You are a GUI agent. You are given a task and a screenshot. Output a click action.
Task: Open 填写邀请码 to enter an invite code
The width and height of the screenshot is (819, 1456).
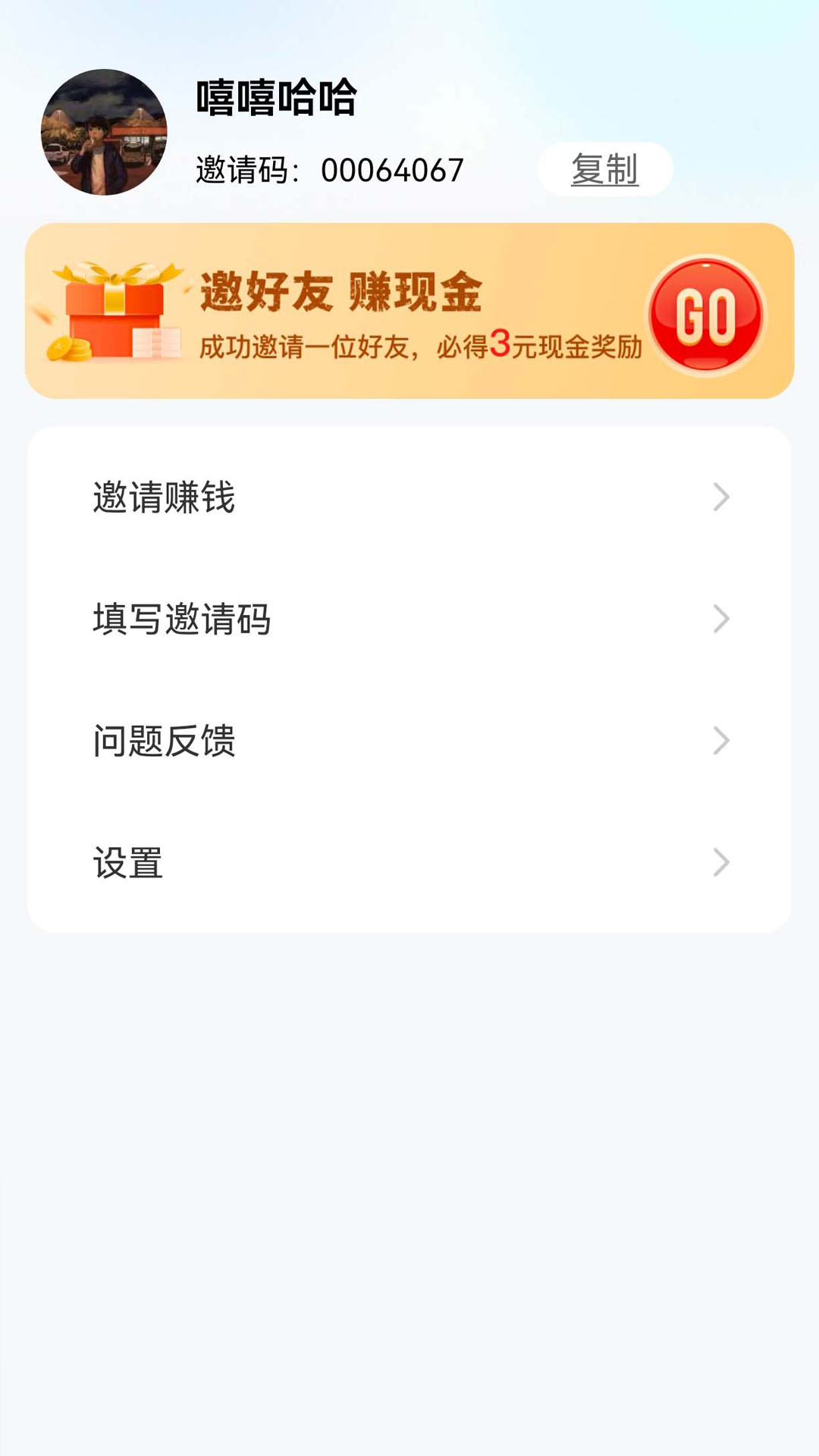click(409, 619)
